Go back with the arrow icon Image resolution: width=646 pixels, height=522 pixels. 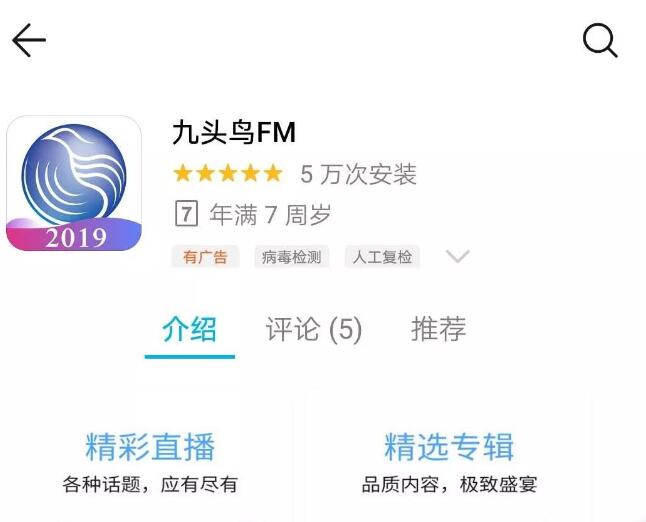coord(29,40)
